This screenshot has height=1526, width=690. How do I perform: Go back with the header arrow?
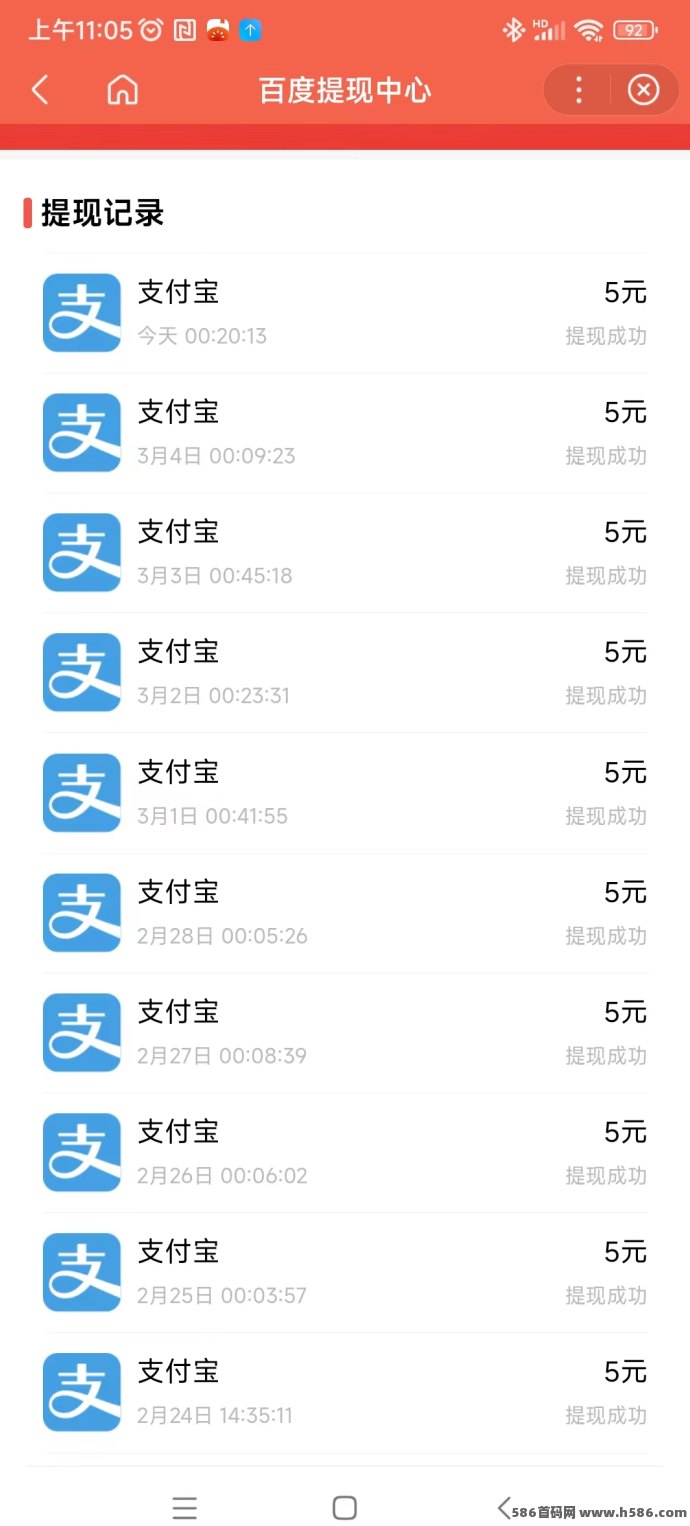(40, 90)
